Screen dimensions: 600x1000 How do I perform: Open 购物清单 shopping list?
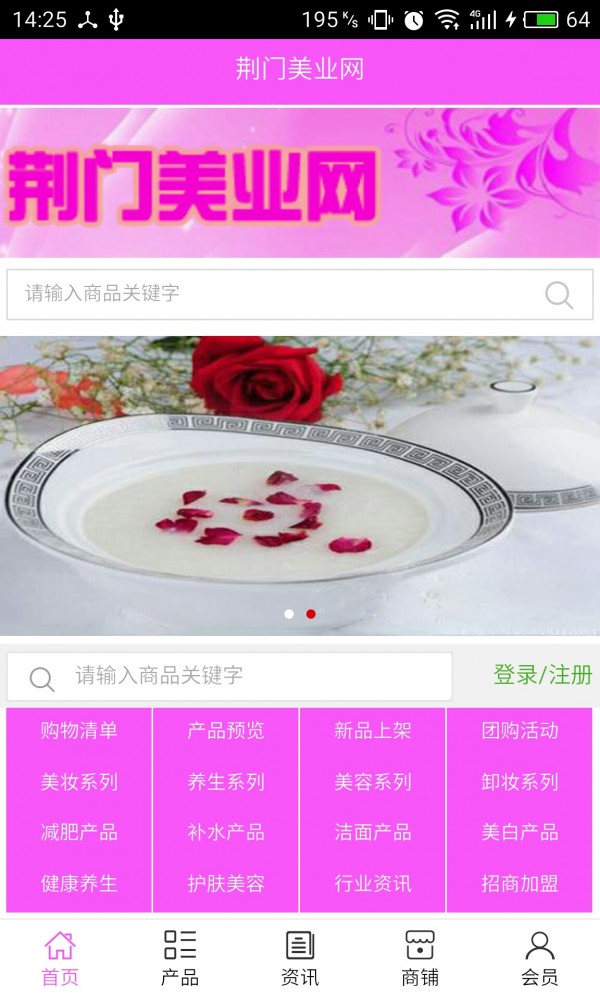click(x=79, y=731)
